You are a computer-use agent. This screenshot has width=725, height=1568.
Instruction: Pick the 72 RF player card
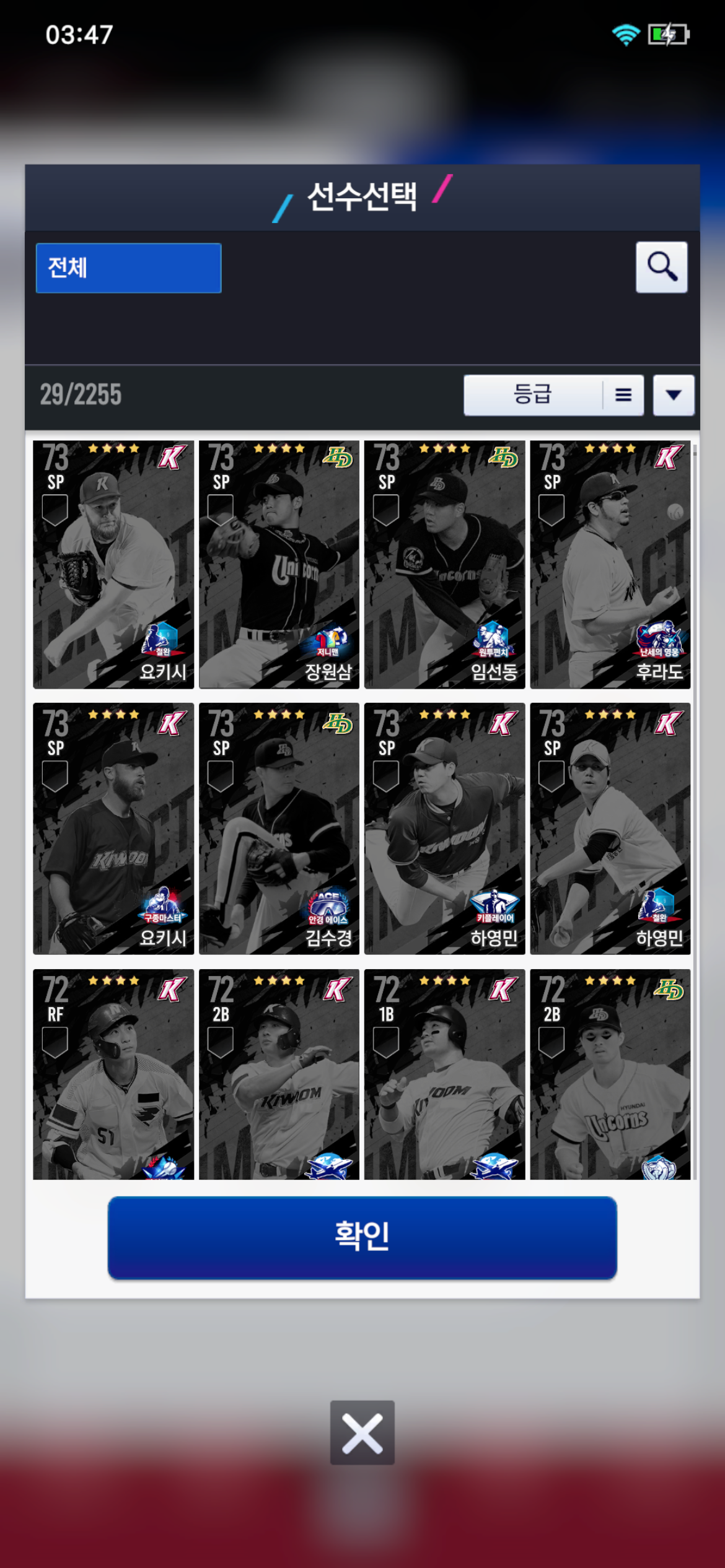coord(113,1074)
